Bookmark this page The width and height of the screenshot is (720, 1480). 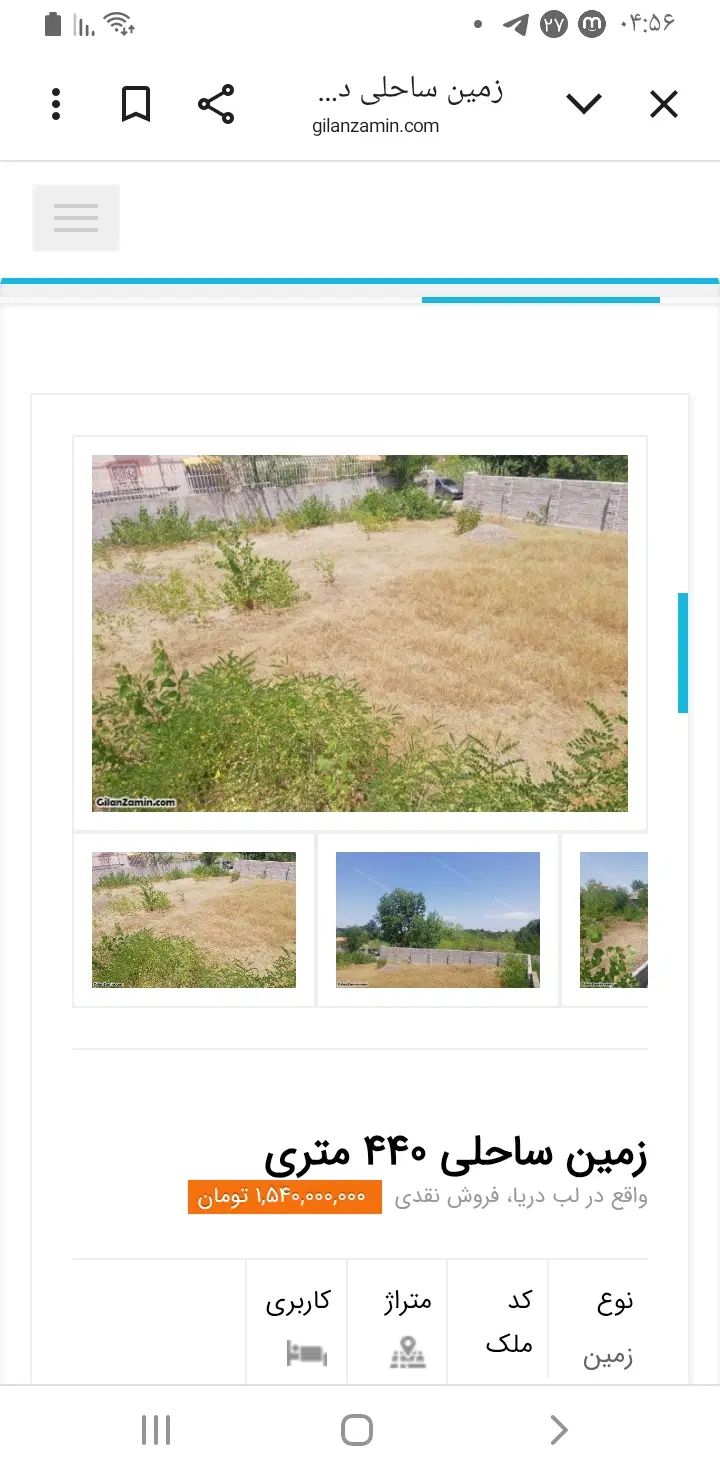[136, 104]
